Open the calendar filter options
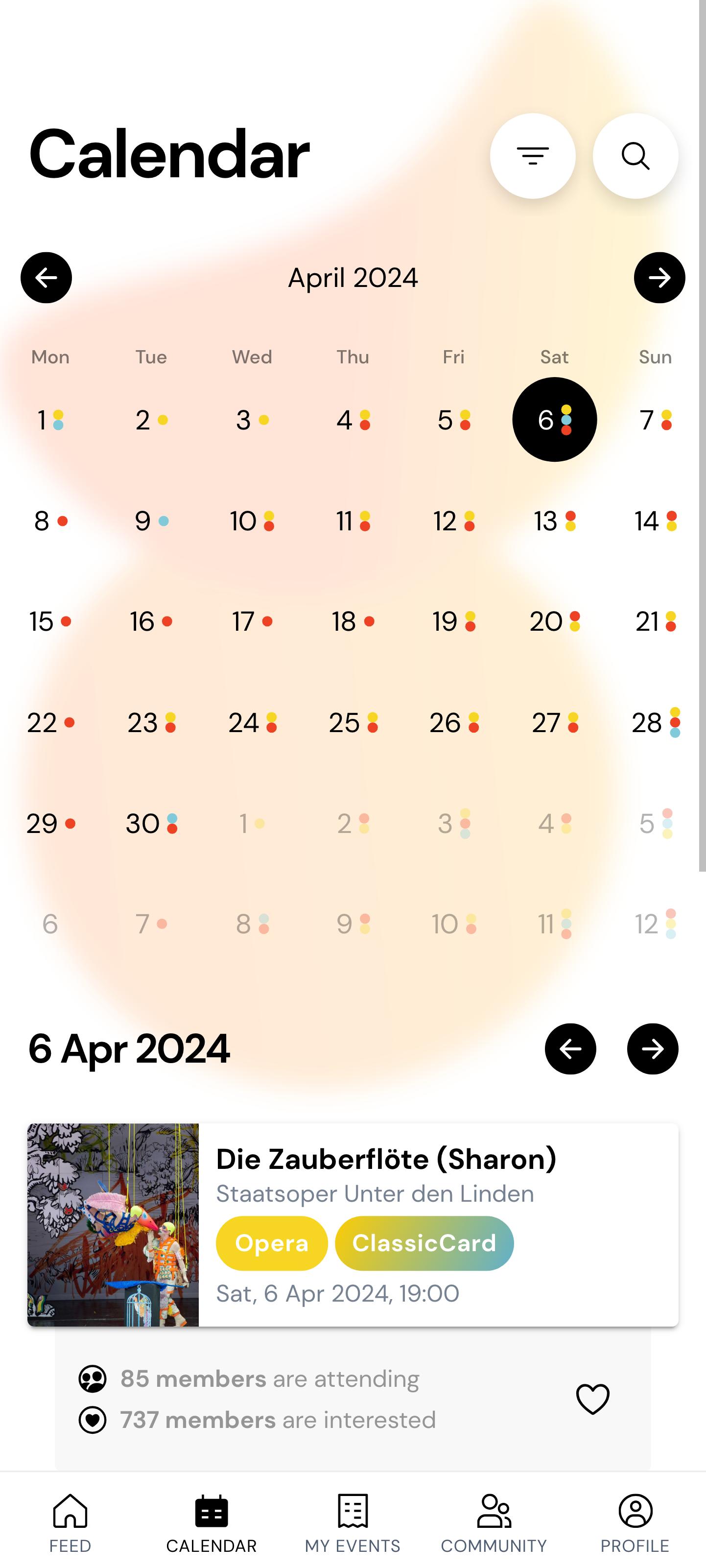The width and height of the screenshot is (706, 1568). pos(533,156)
